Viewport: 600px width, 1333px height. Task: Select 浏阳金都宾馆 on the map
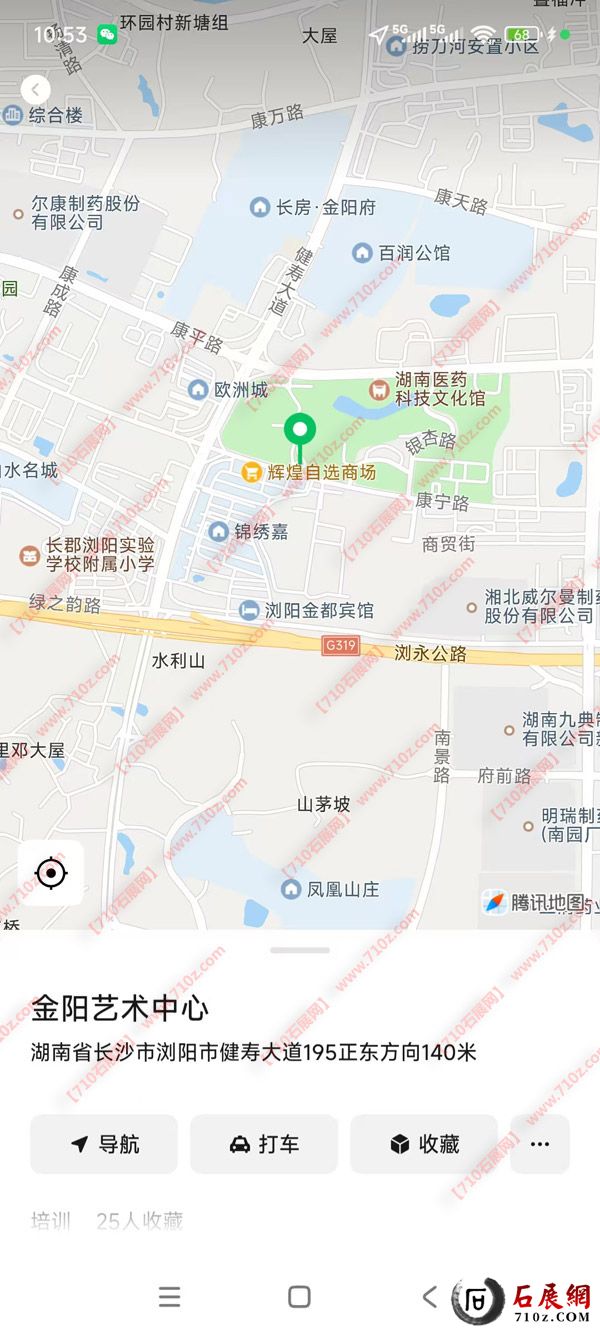pos(307,610)
